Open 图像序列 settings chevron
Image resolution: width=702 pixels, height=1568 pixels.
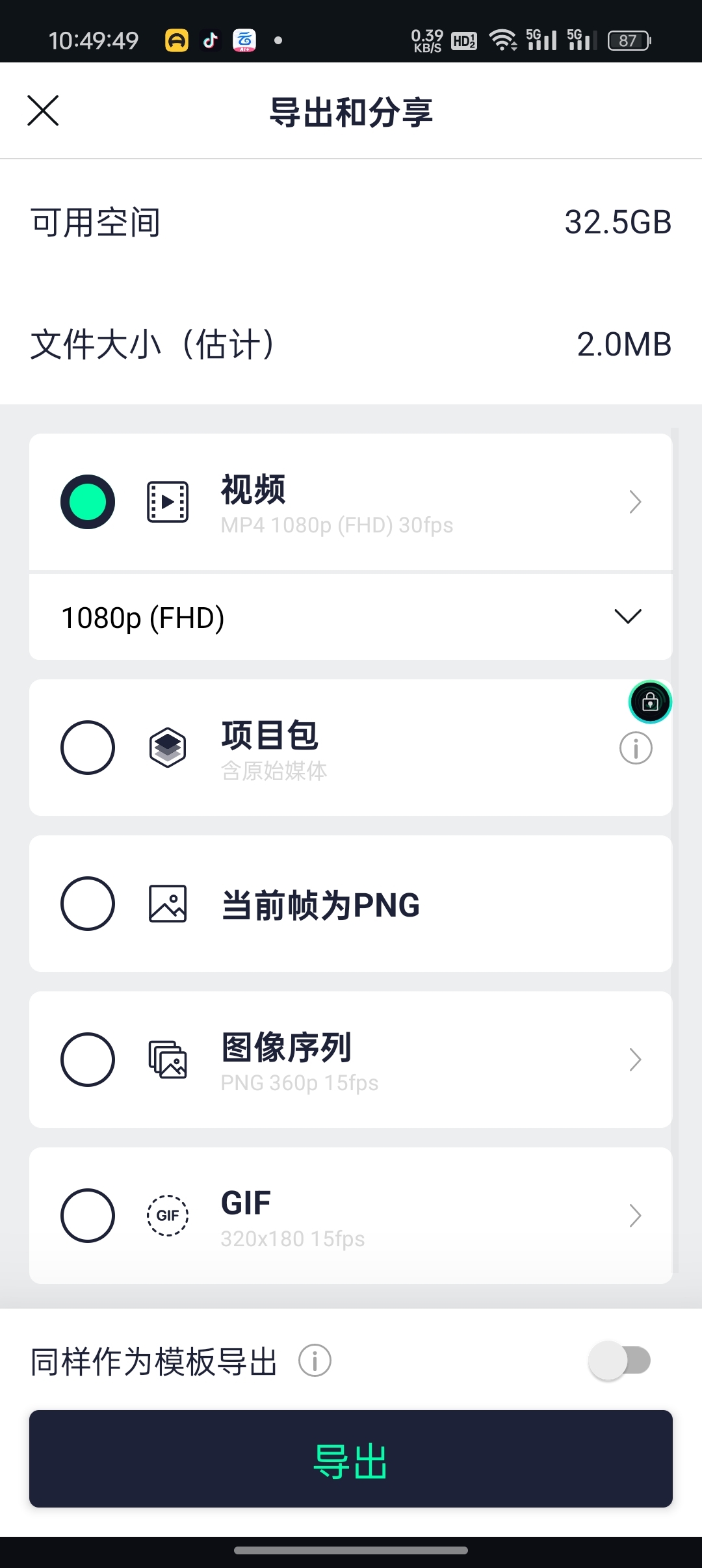635,1060
